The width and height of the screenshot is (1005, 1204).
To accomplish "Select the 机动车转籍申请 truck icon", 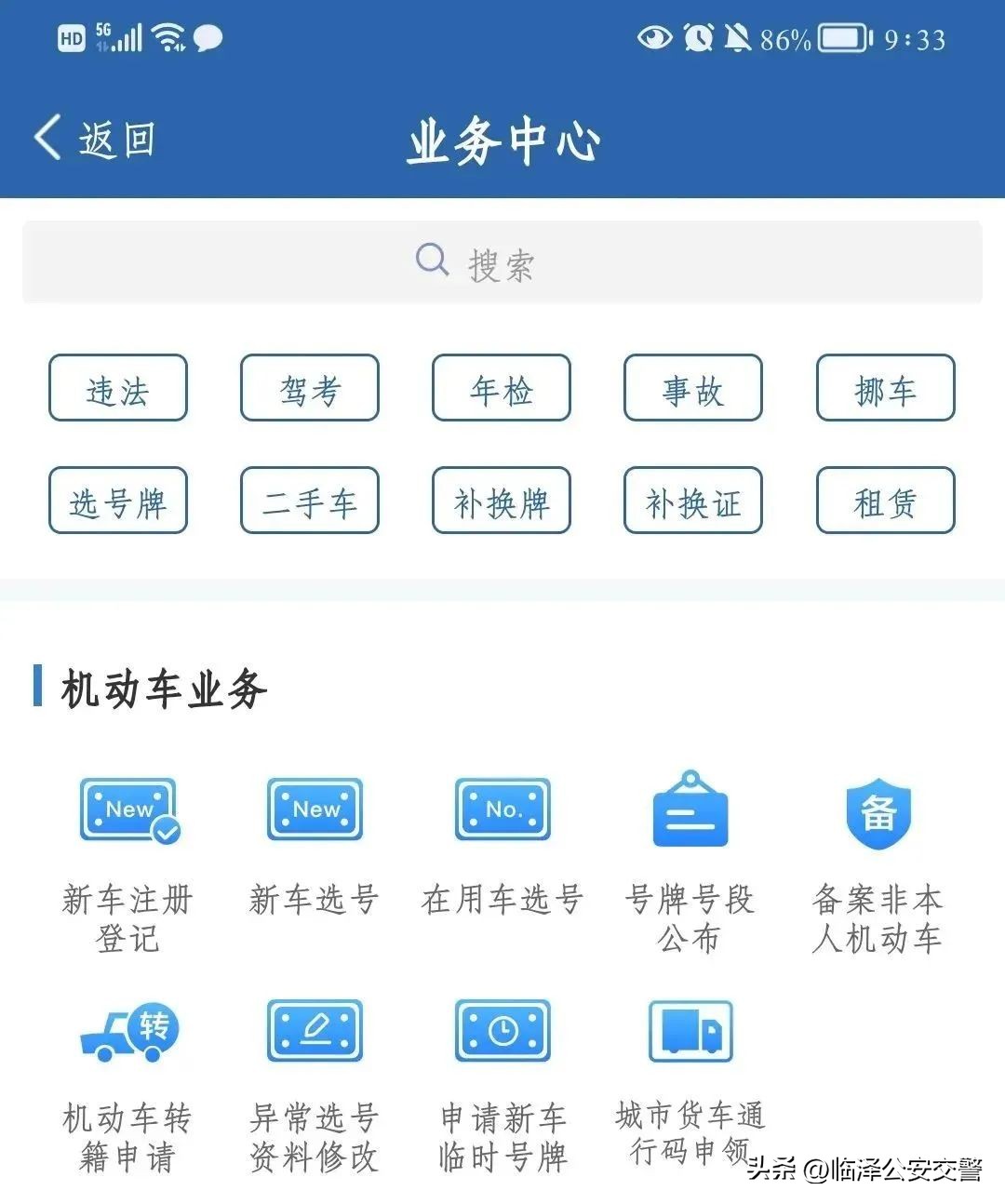I will pos(127,1031).
